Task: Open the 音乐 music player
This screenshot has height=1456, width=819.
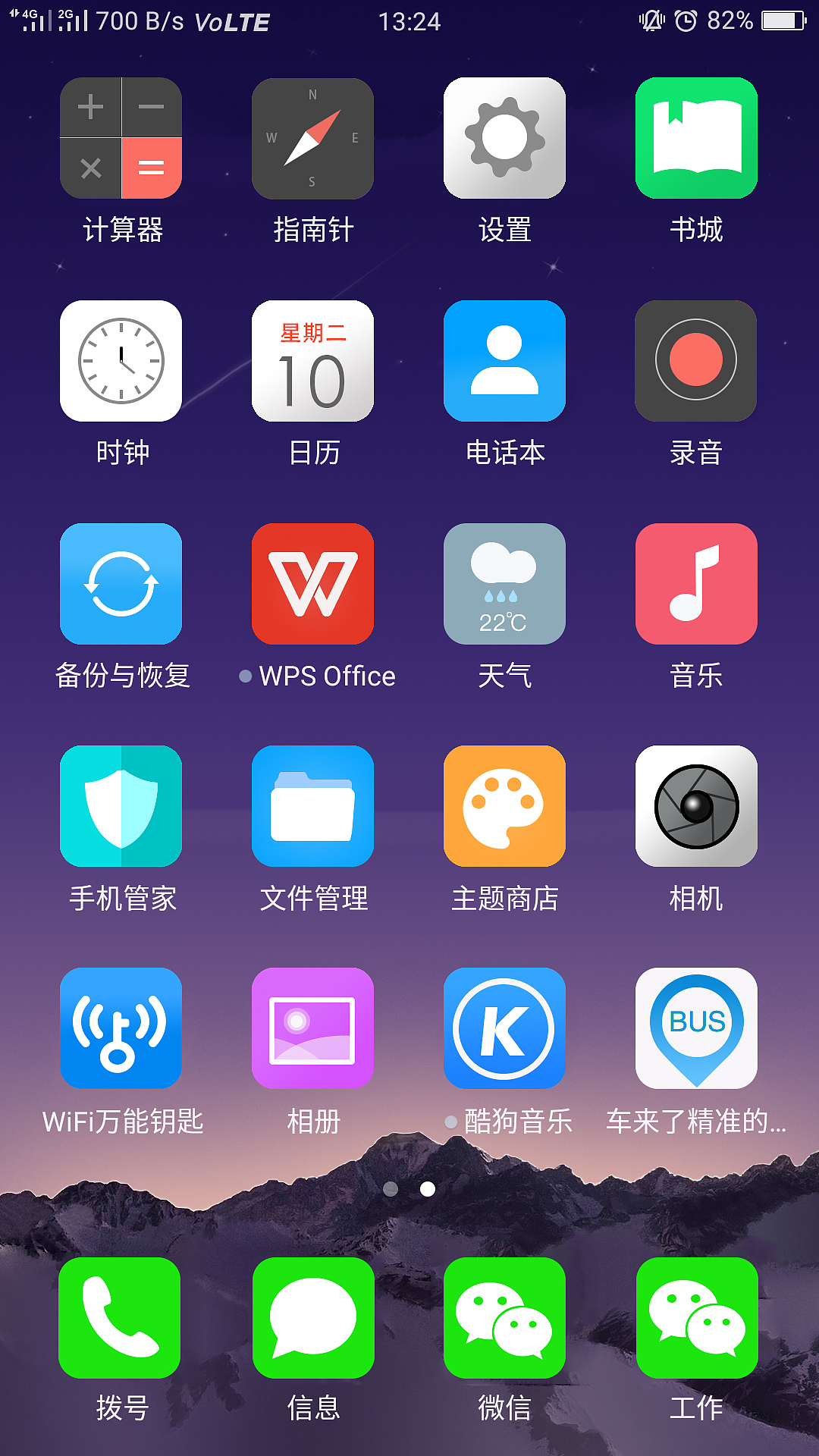Action: [x=696, y=585]
